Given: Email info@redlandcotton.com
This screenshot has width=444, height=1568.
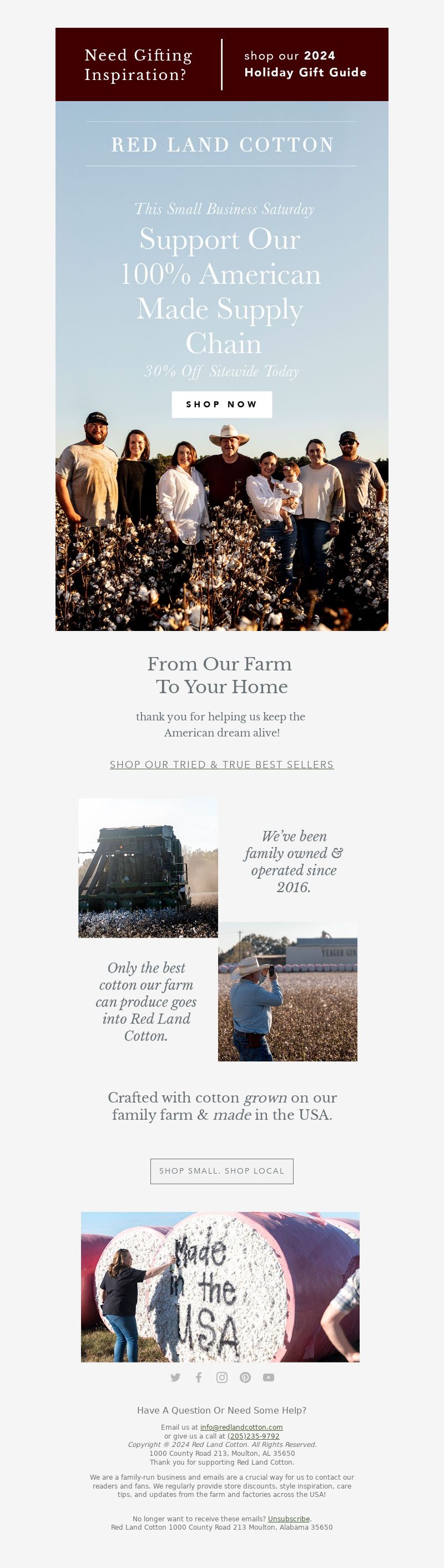Looking at the screenshot, I should point(241,1427).
